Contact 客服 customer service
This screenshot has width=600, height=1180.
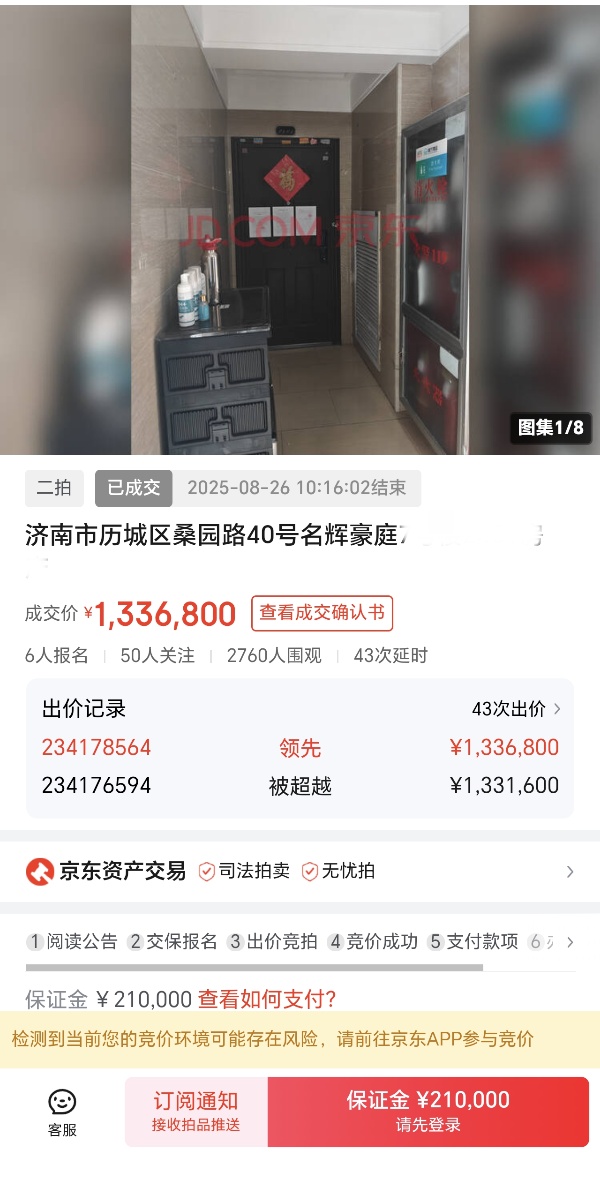(62, 1112)
